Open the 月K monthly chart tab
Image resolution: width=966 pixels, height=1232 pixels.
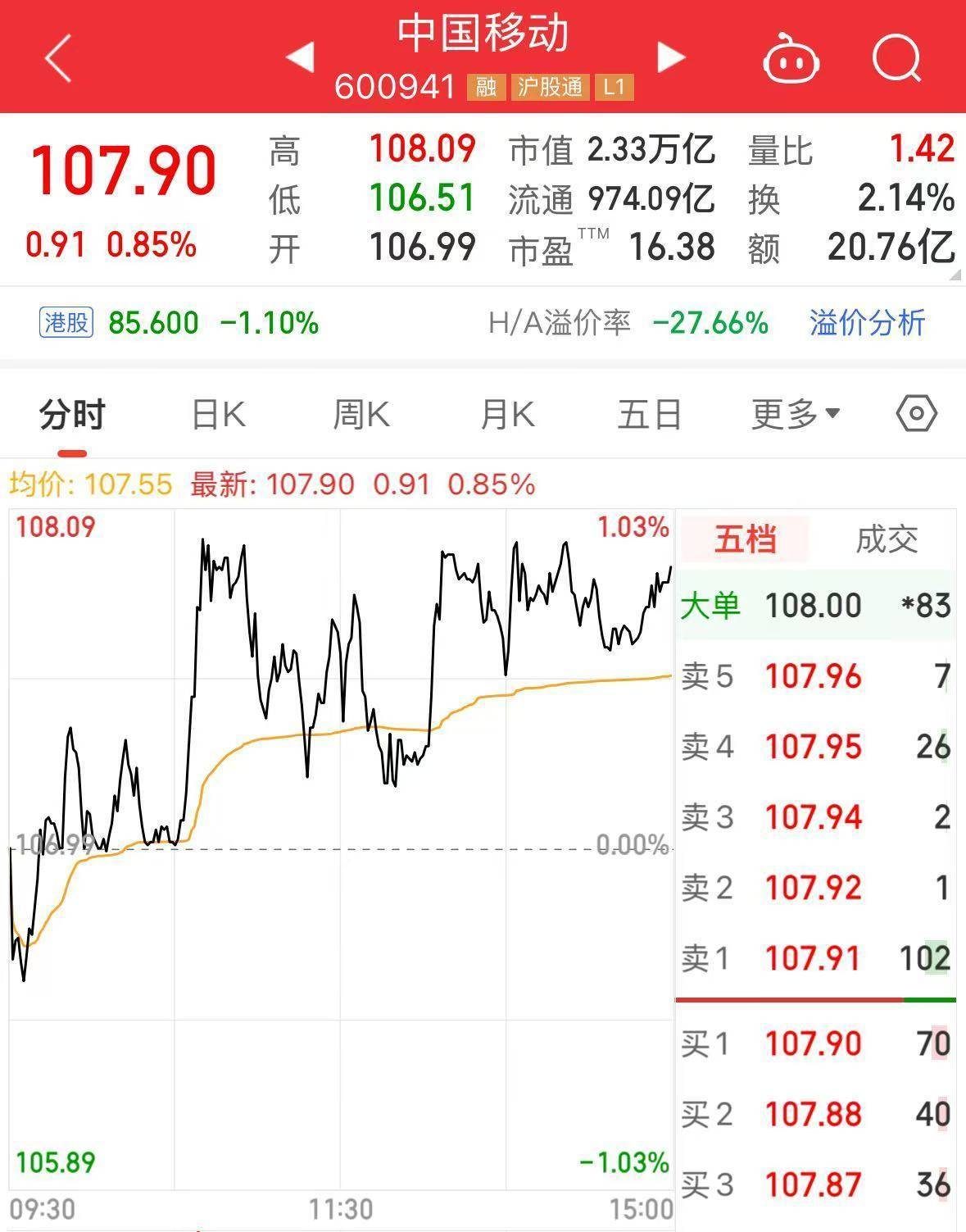[x=506, y=414]
